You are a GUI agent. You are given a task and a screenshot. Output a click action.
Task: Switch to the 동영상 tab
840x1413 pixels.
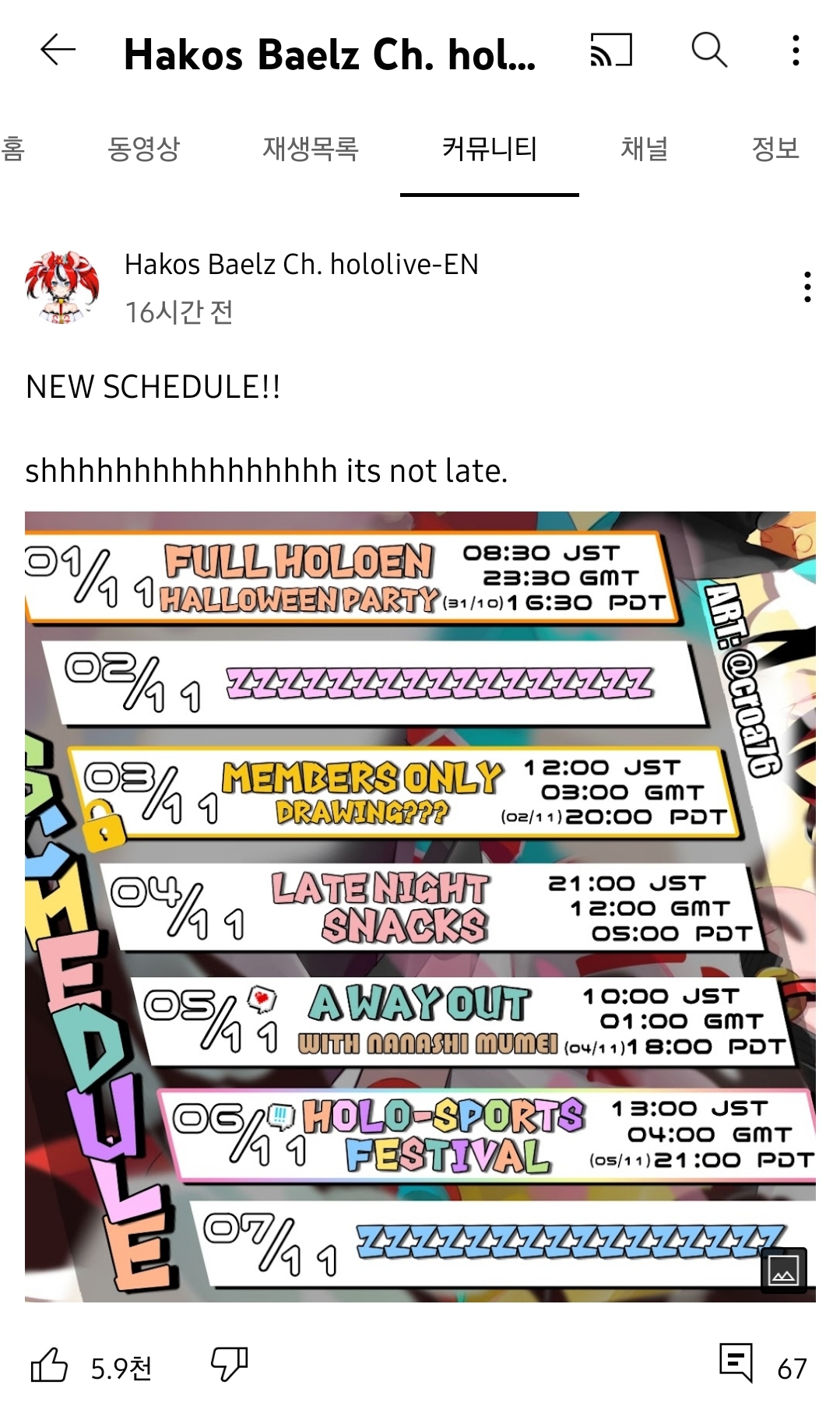[144, 148]
